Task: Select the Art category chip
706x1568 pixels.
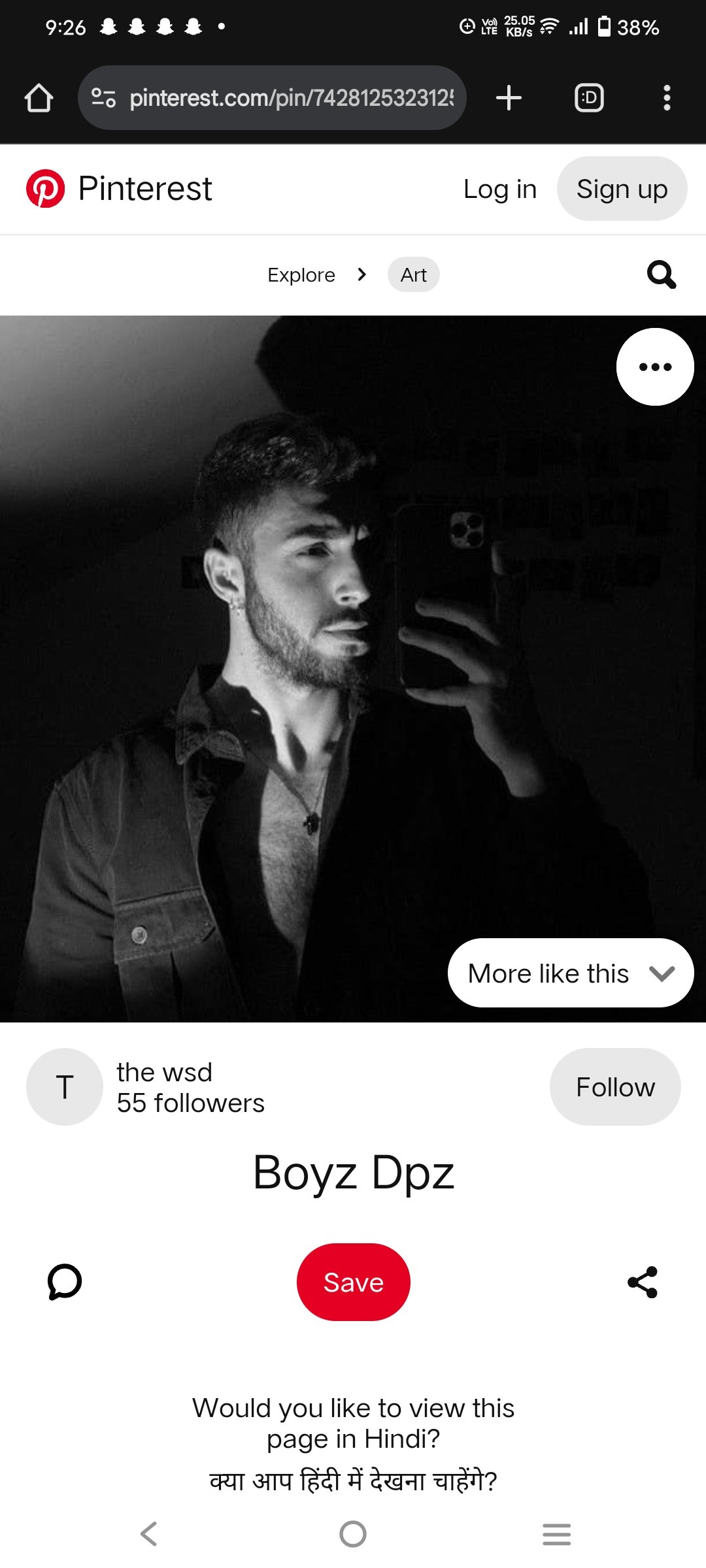Action: 413,275
